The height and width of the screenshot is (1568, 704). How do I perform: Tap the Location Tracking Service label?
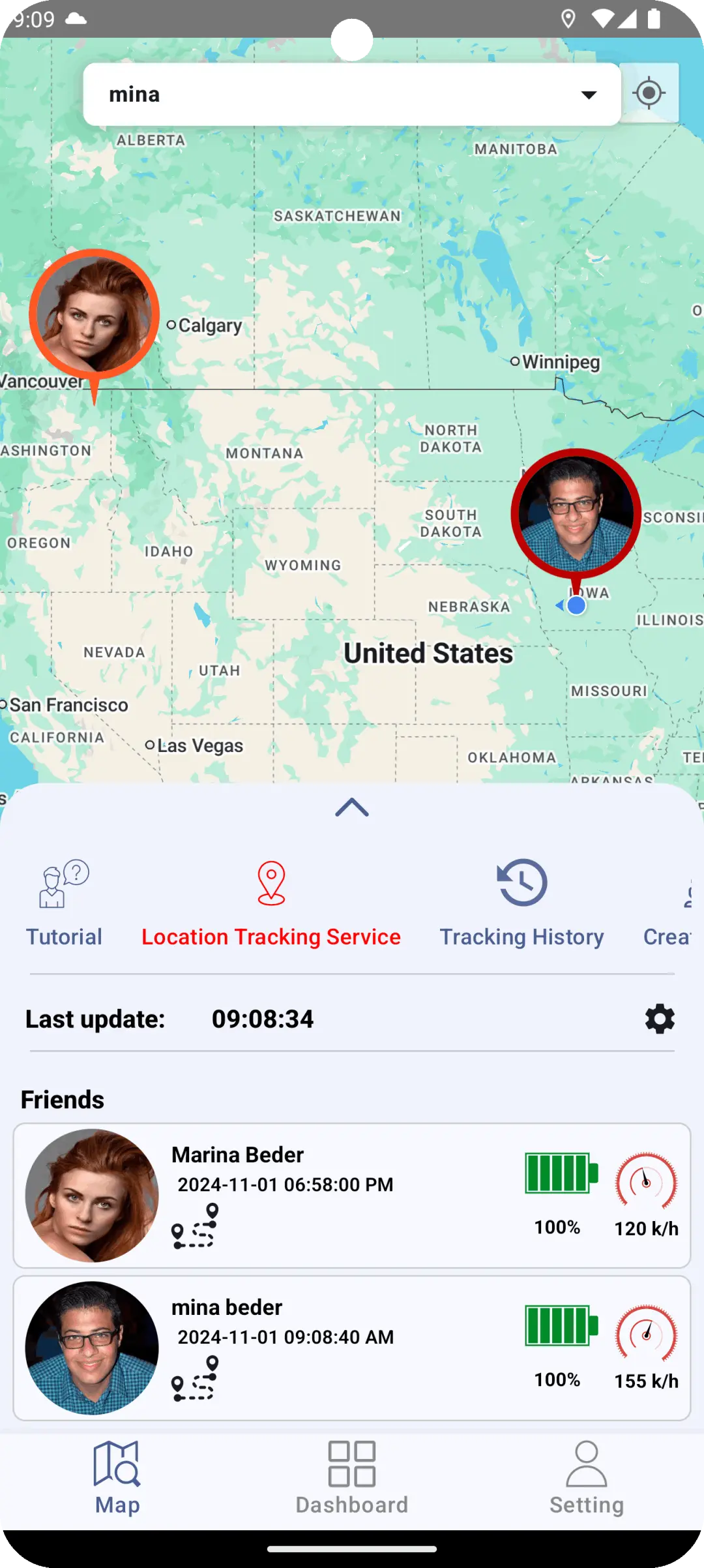[x=271, y=937]
